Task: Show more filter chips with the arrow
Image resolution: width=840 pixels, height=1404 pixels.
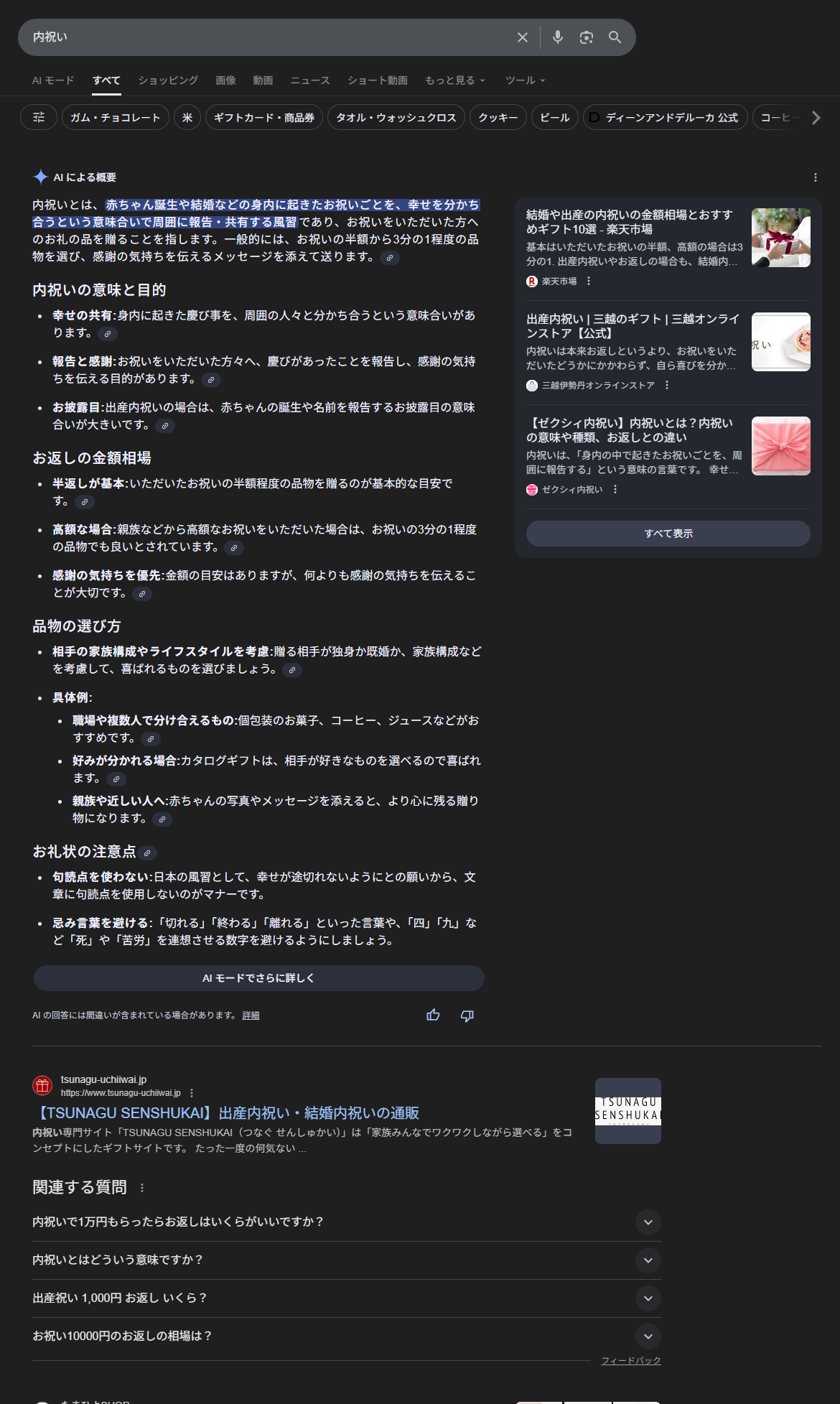Action: point(816,118)
